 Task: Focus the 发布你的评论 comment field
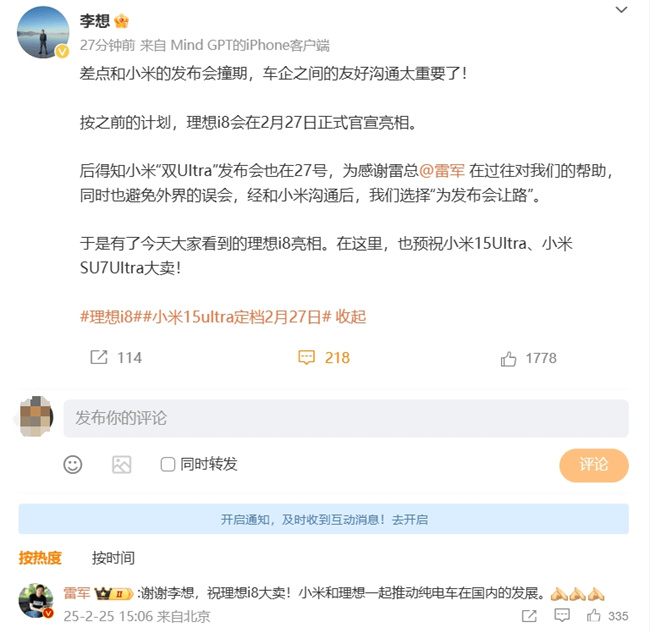tap(345, 418)
